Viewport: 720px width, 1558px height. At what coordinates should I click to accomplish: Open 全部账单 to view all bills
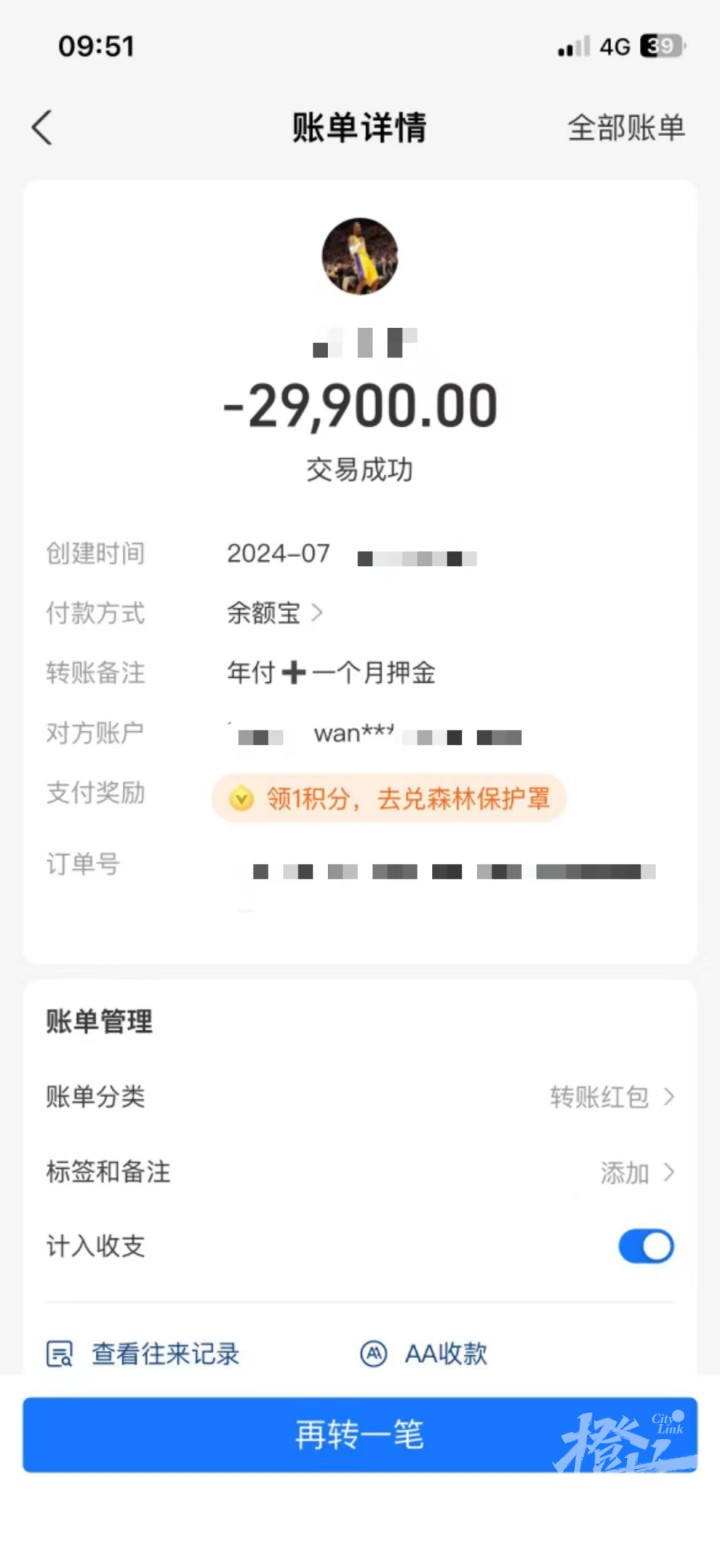coord(626,128)
